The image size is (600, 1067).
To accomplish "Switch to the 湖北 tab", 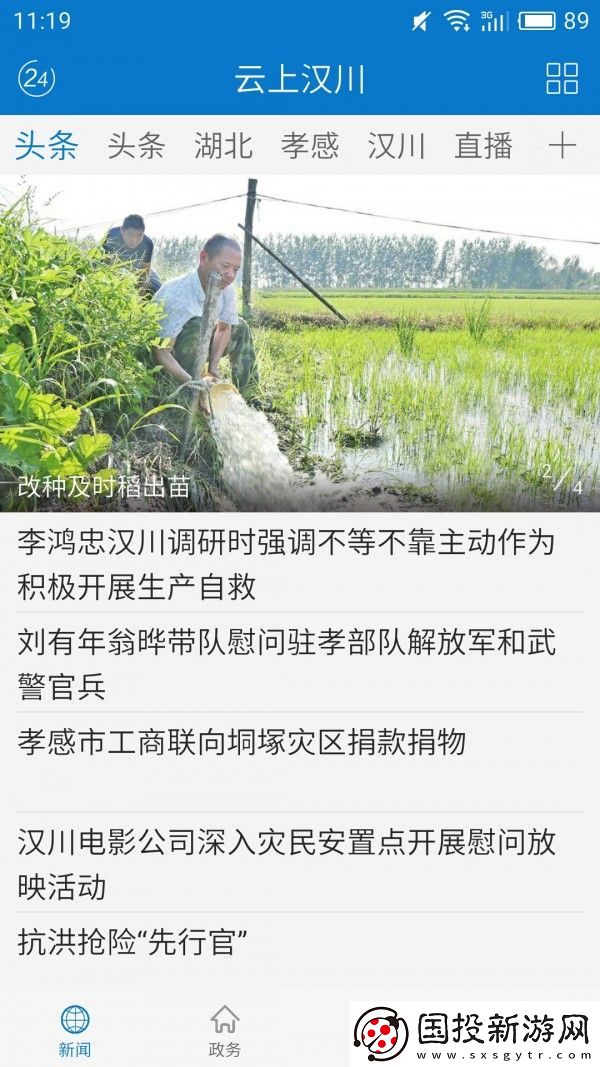I will click(223, 146).
